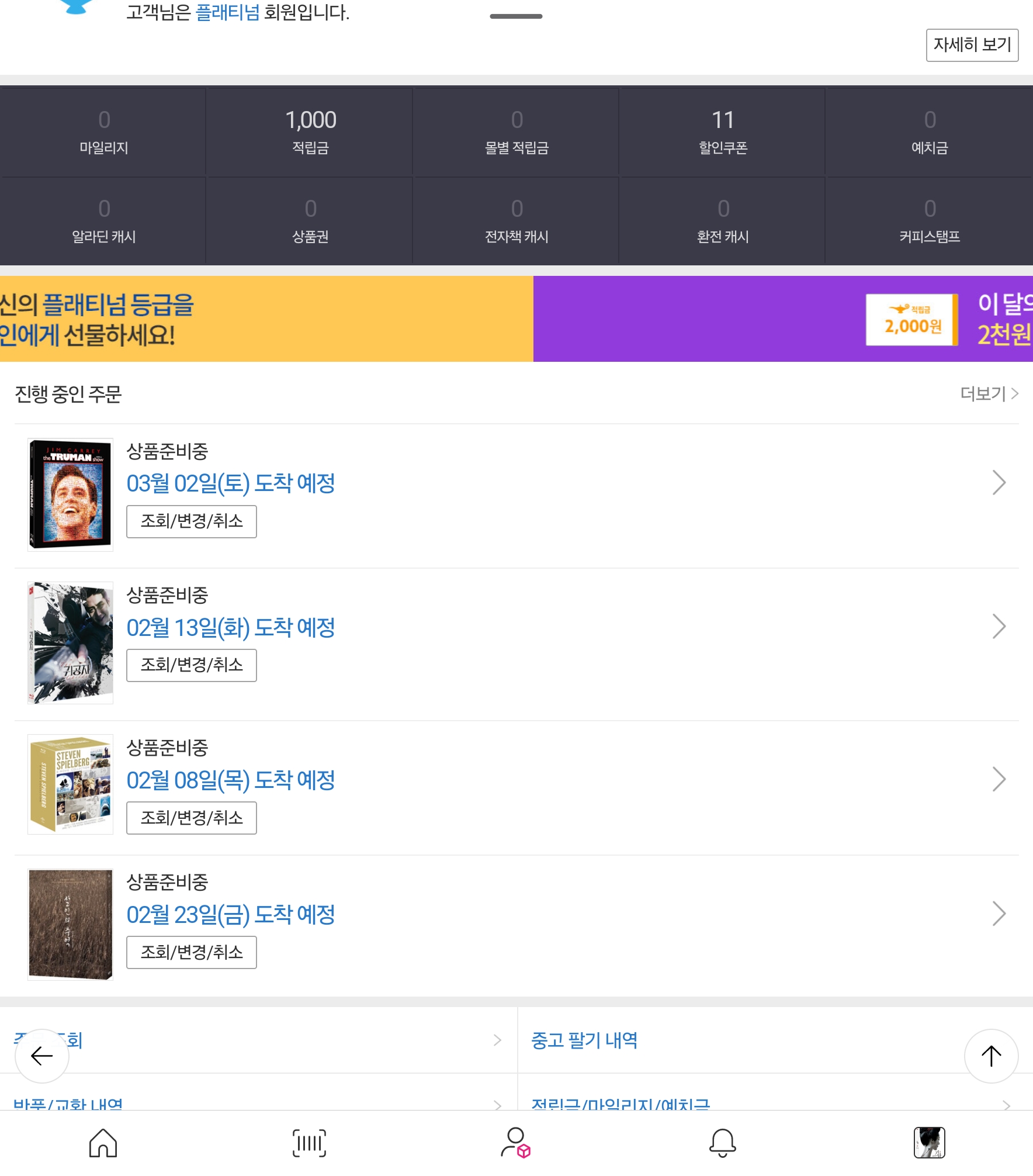Open the Steven Spielberg order arriving 02월 08일
The image size is (1033, 1176).
[516, 787]
